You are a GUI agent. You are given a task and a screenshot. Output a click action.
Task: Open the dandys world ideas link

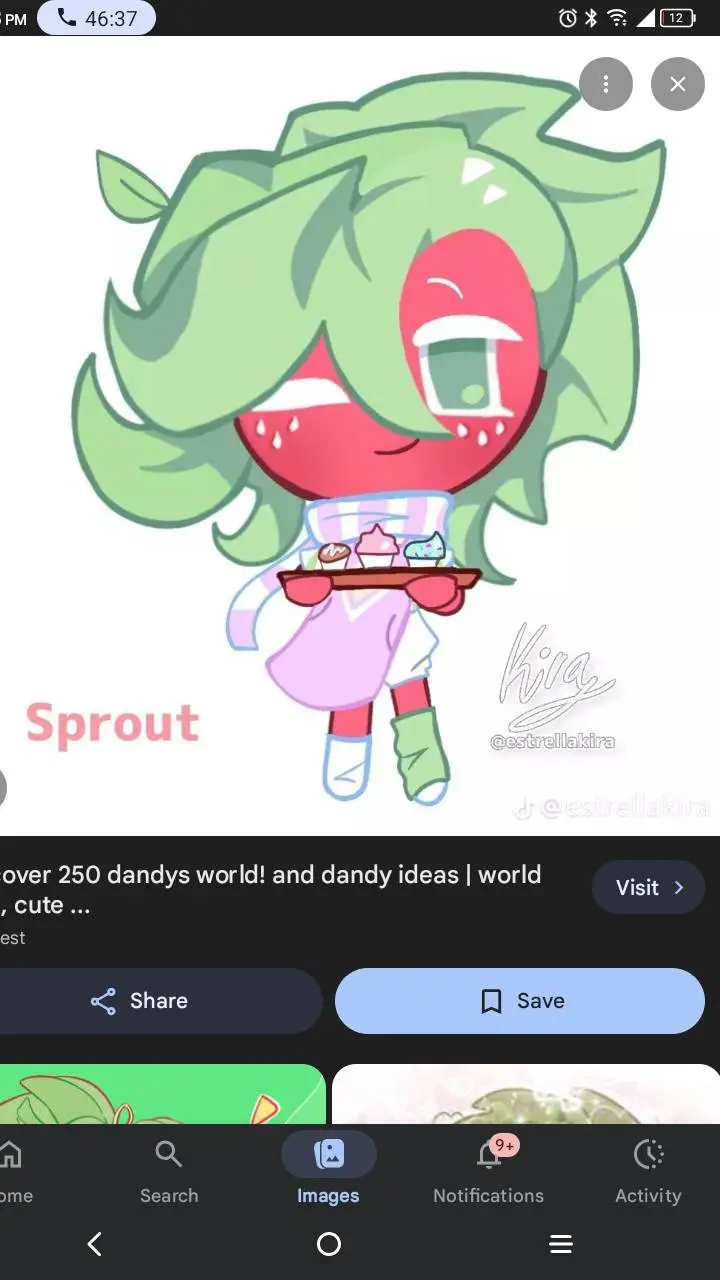(270, 889)
